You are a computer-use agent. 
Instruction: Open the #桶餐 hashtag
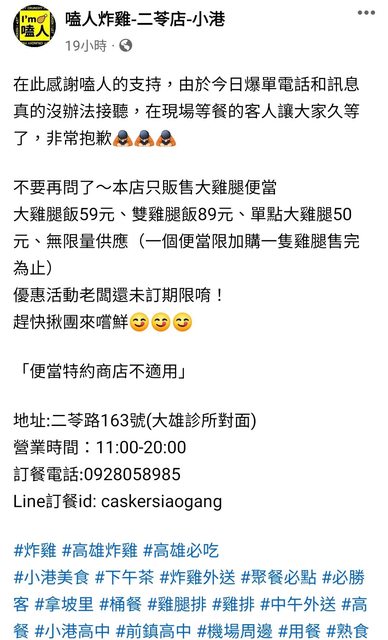(x=121, y=604)
